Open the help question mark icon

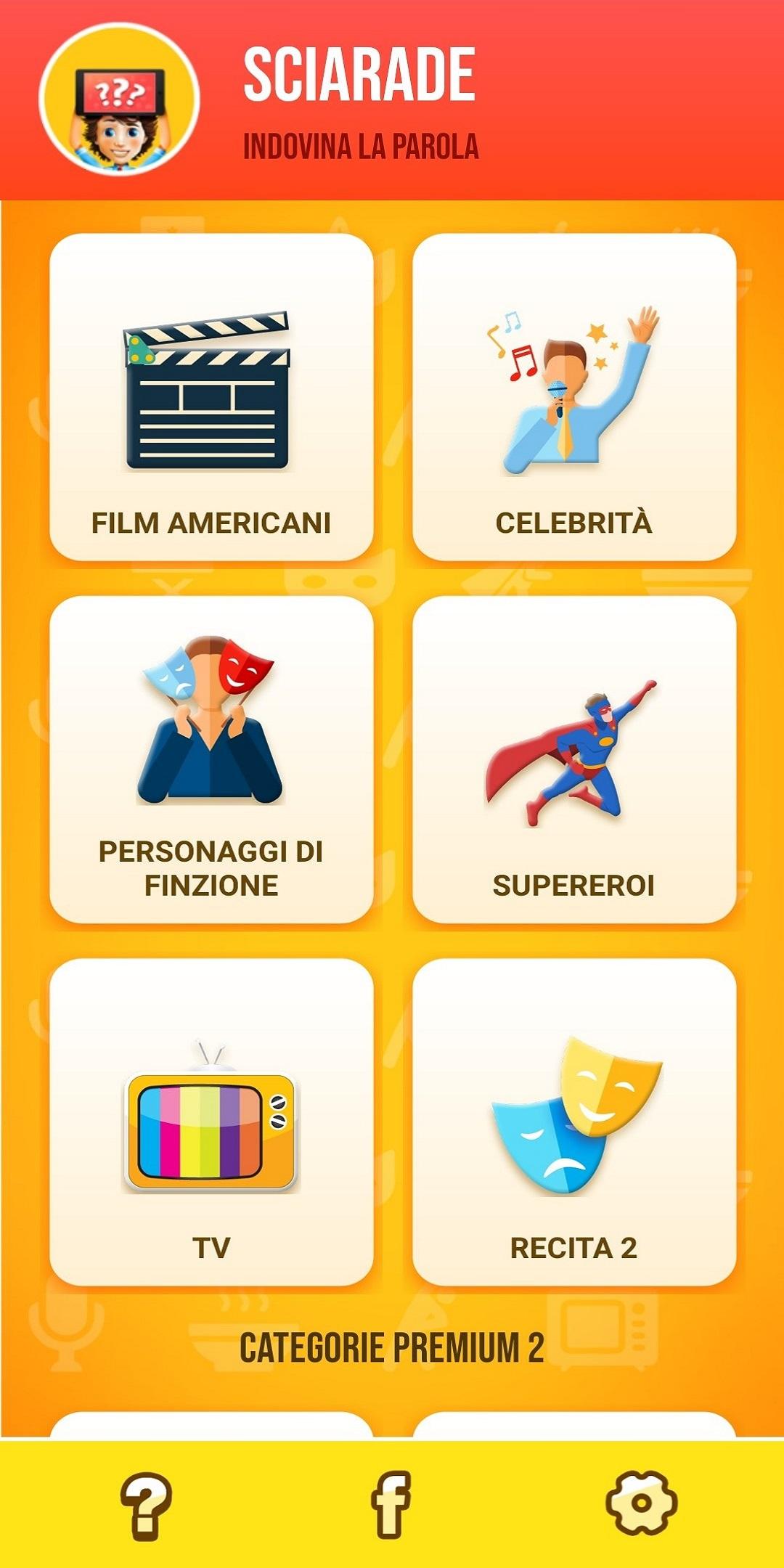tap(146, 1506)
